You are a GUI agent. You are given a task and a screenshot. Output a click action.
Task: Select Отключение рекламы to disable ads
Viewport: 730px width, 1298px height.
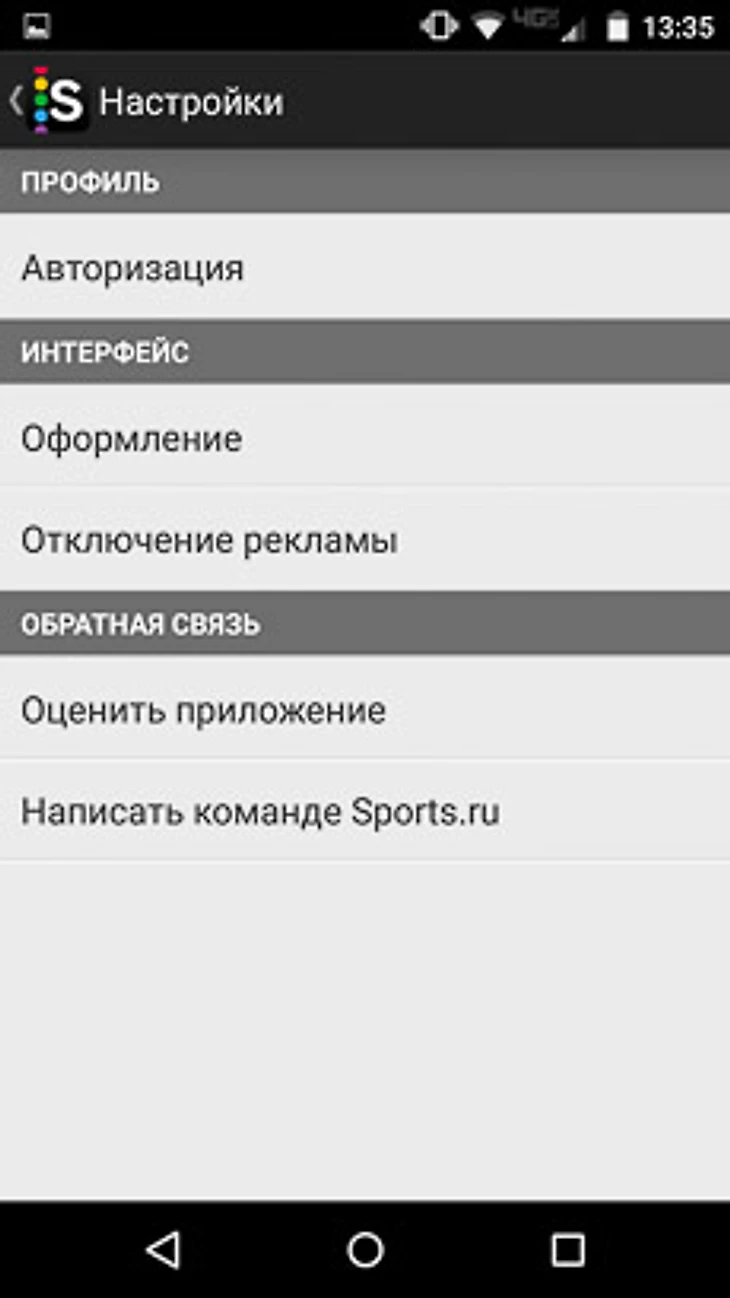click(x=365, y=540)
